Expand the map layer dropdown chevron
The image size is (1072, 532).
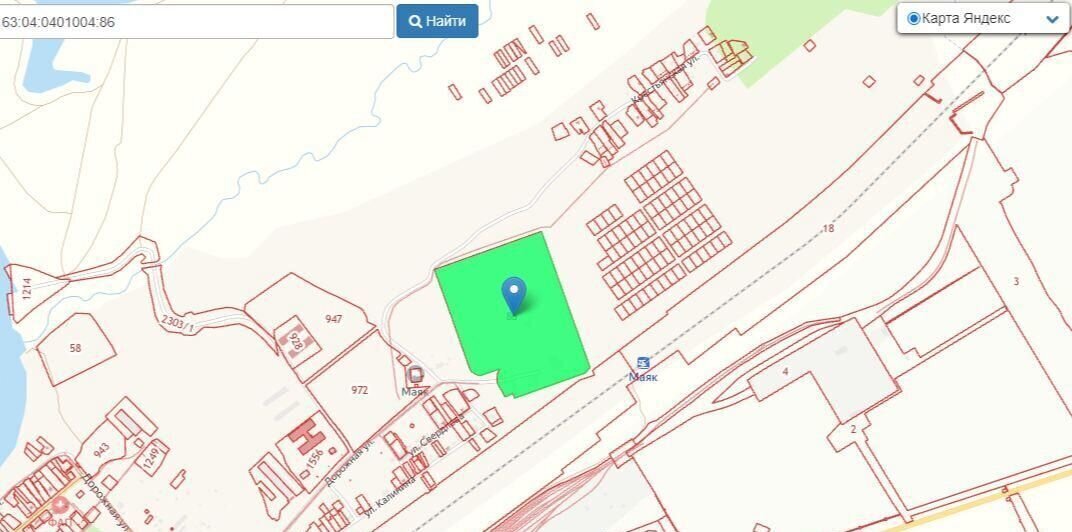coord(1052,19)
